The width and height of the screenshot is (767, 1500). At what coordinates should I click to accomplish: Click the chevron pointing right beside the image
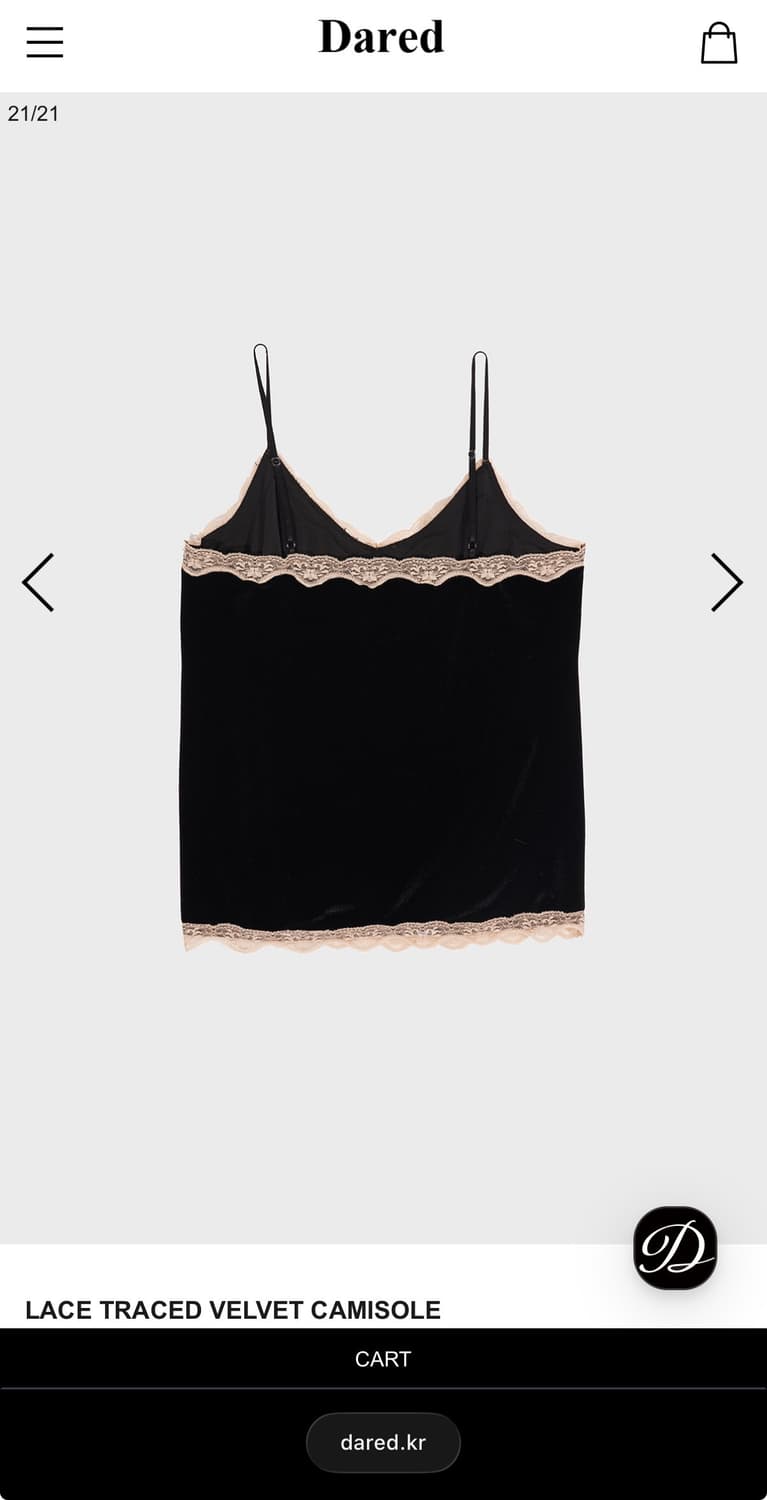(728, 581)
